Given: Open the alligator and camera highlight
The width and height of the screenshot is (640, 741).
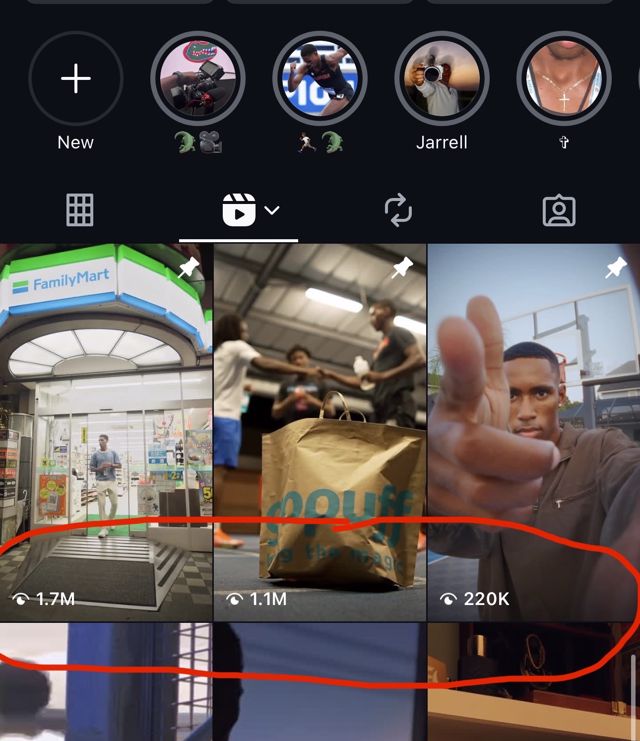Looking at the screenshot, I should (x=198, y=79).
